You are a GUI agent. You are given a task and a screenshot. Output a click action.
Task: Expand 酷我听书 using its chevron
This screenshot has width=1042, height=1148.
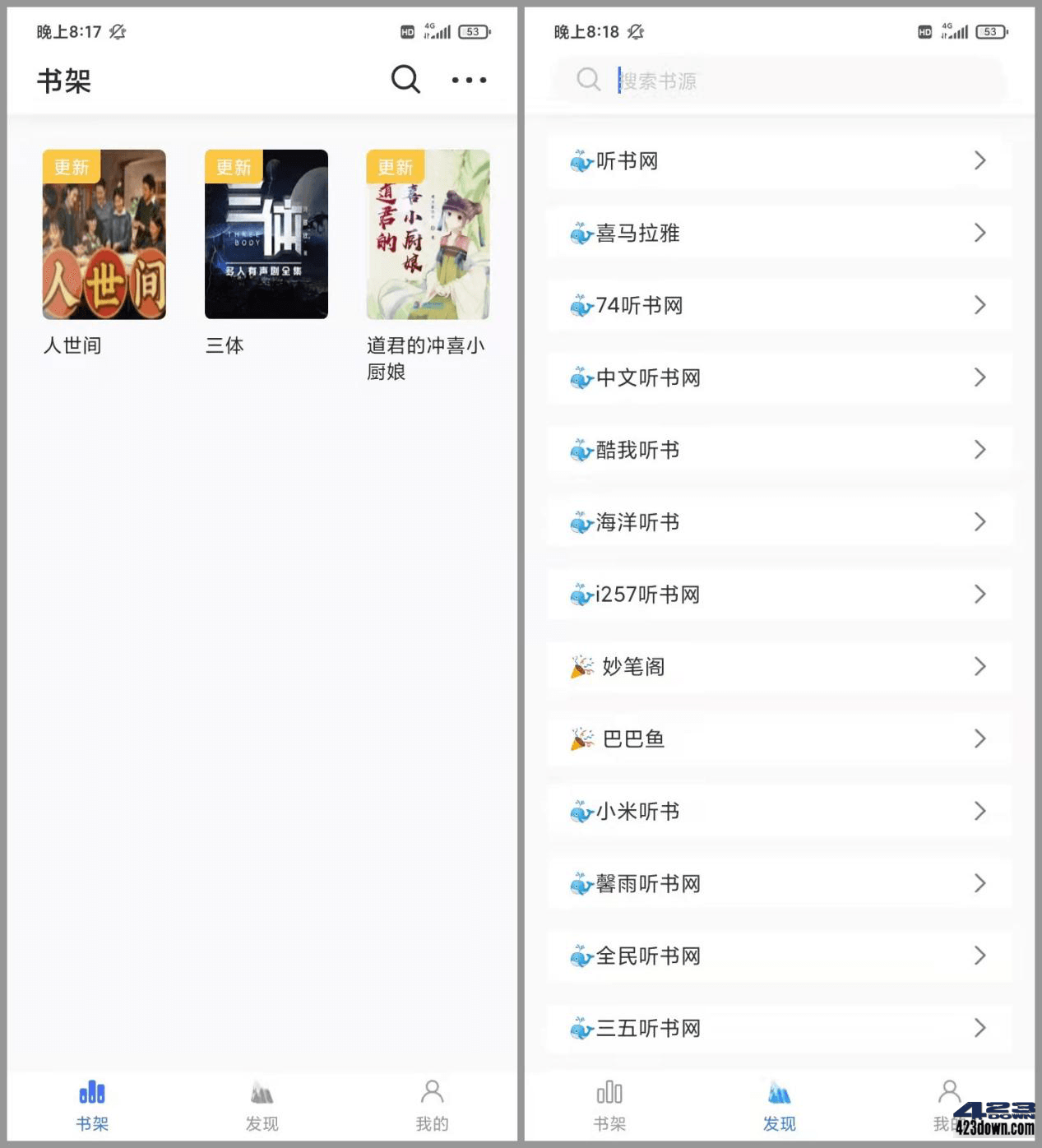coord(979,450)
